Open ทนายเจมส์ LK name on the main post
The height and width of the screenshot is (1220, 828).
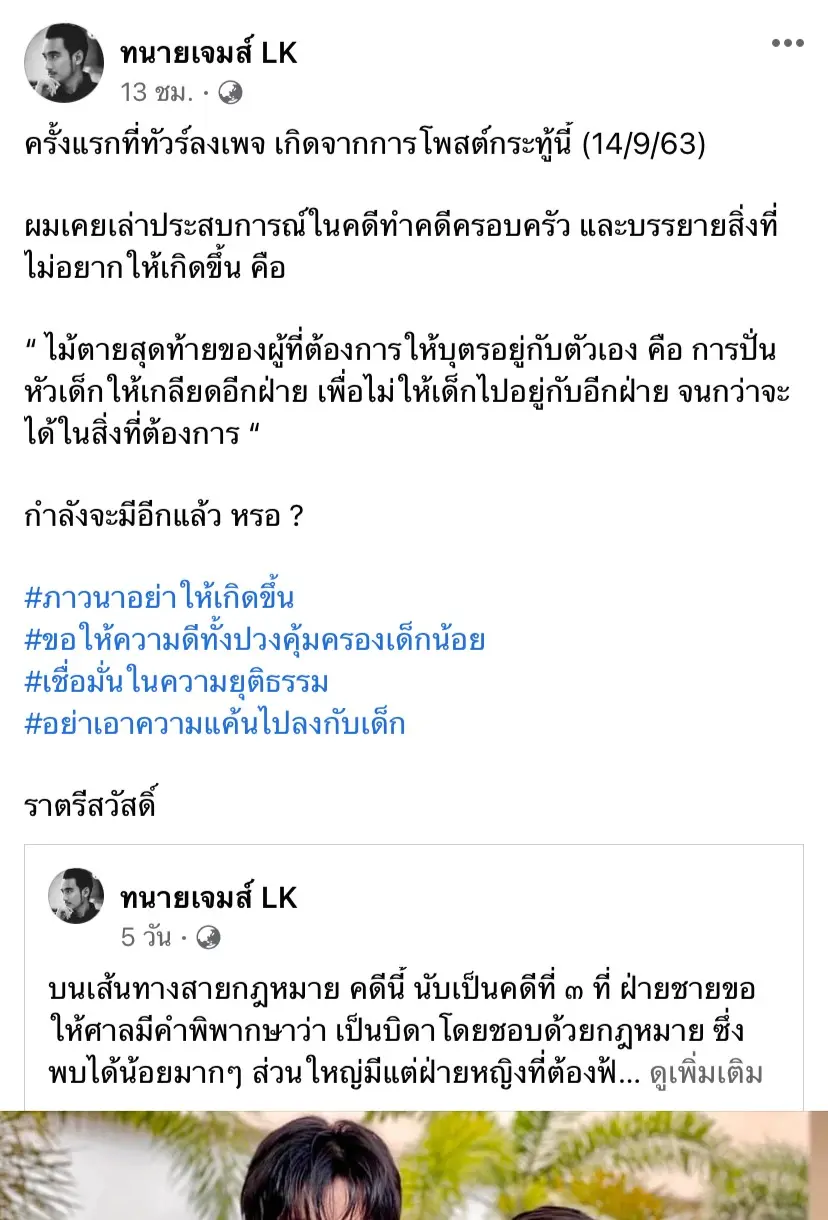coord(208,53)
